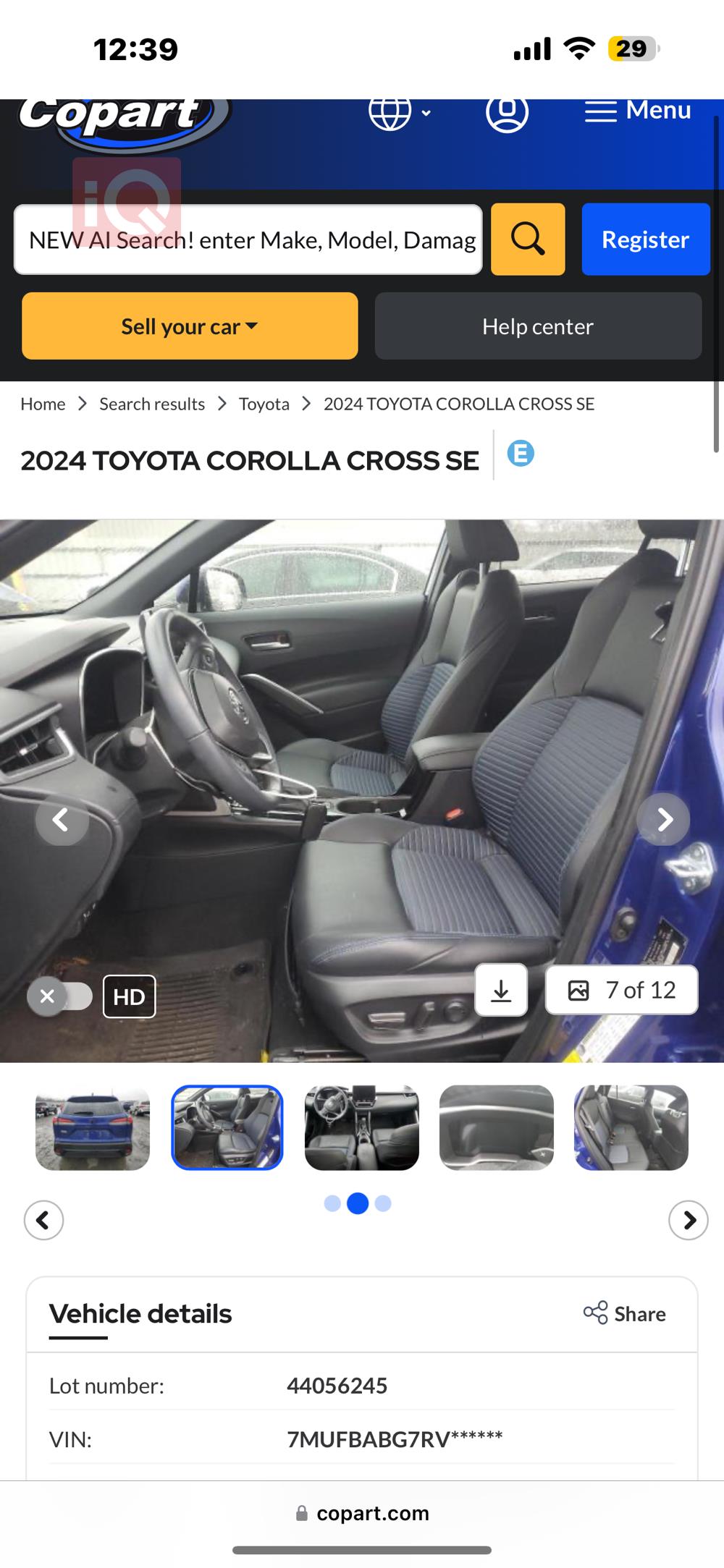Return to Search results breadcrumb
This screenshot has height=1568, width=724.
coord(152,404)
